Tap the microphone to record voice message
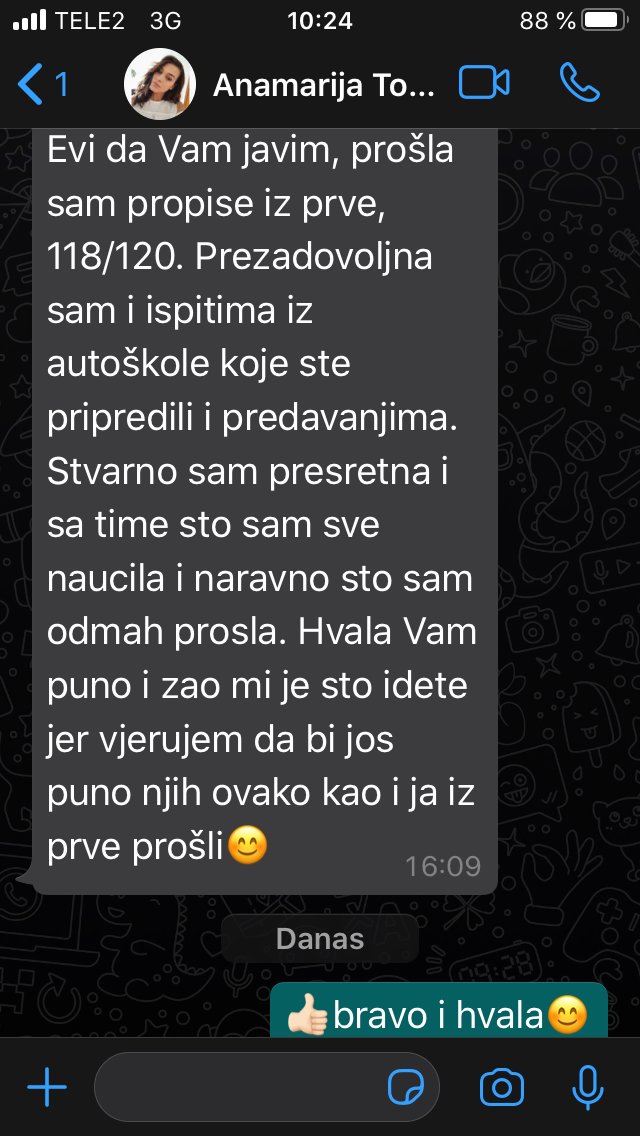640x1136 pixels. click(x=587, y=1087)
